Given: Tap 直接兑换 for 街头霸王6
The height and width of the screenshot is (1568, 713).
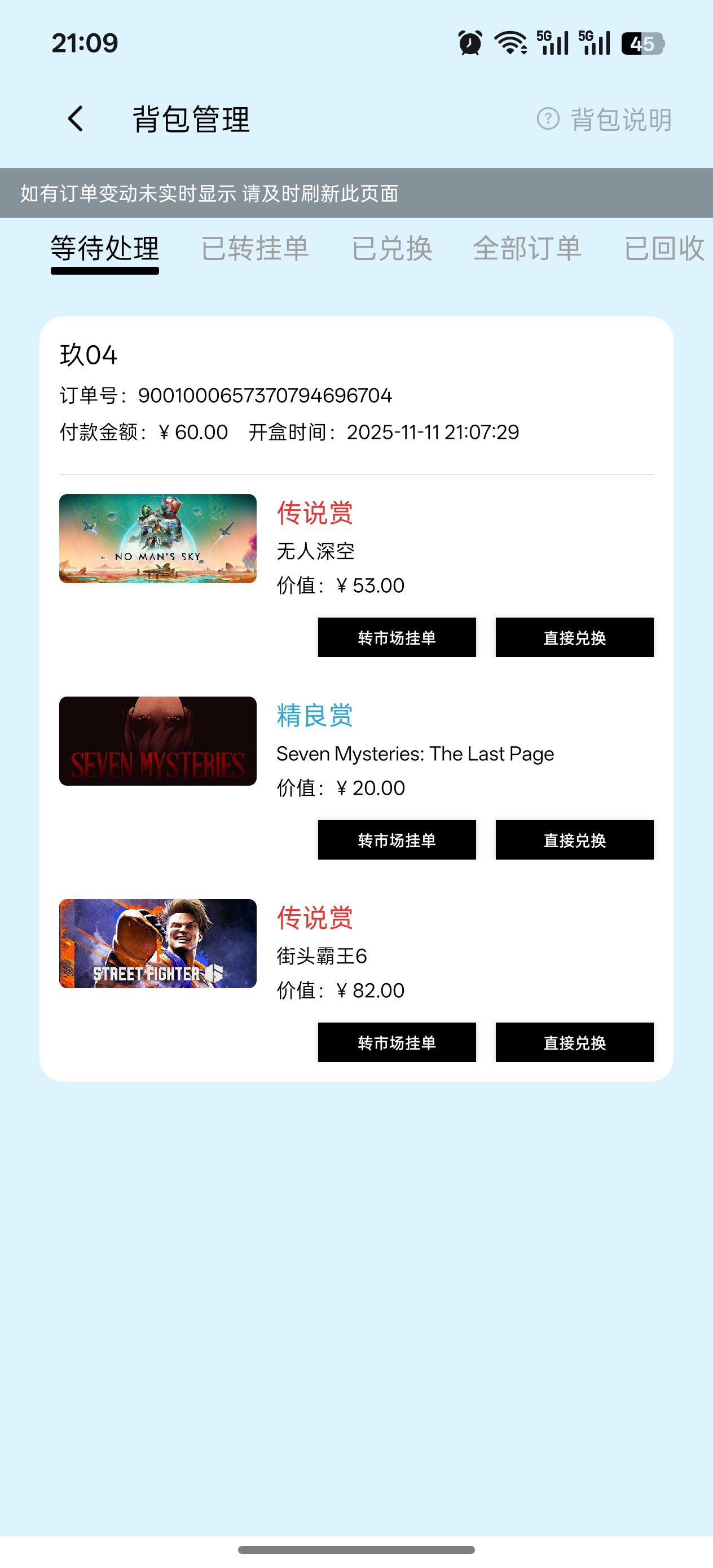Looking at the screenshot, I should (574, 1042).
